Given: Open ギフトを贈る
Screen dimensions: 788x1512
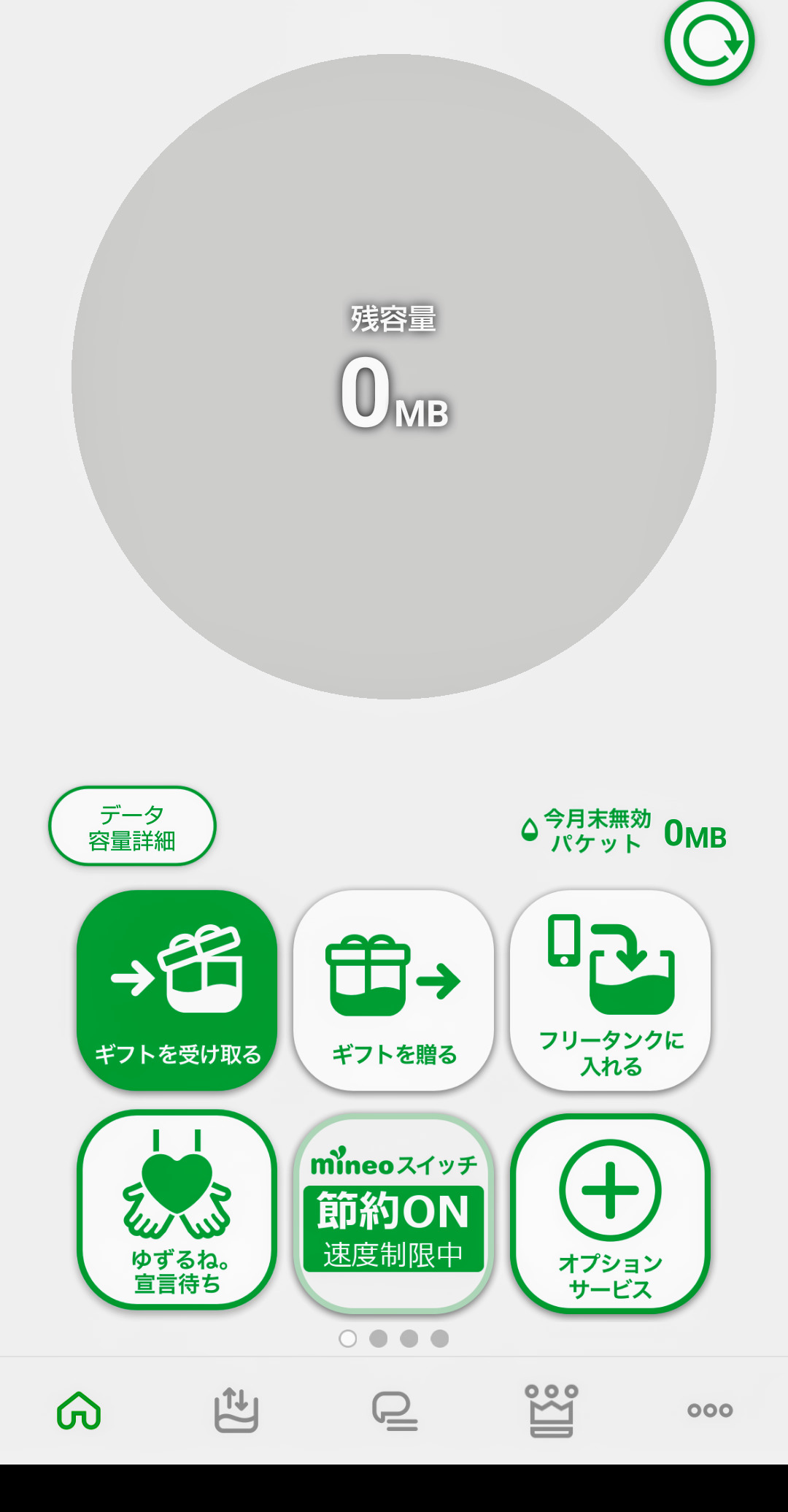Looking at the screenshot, I should click(394, 990).
